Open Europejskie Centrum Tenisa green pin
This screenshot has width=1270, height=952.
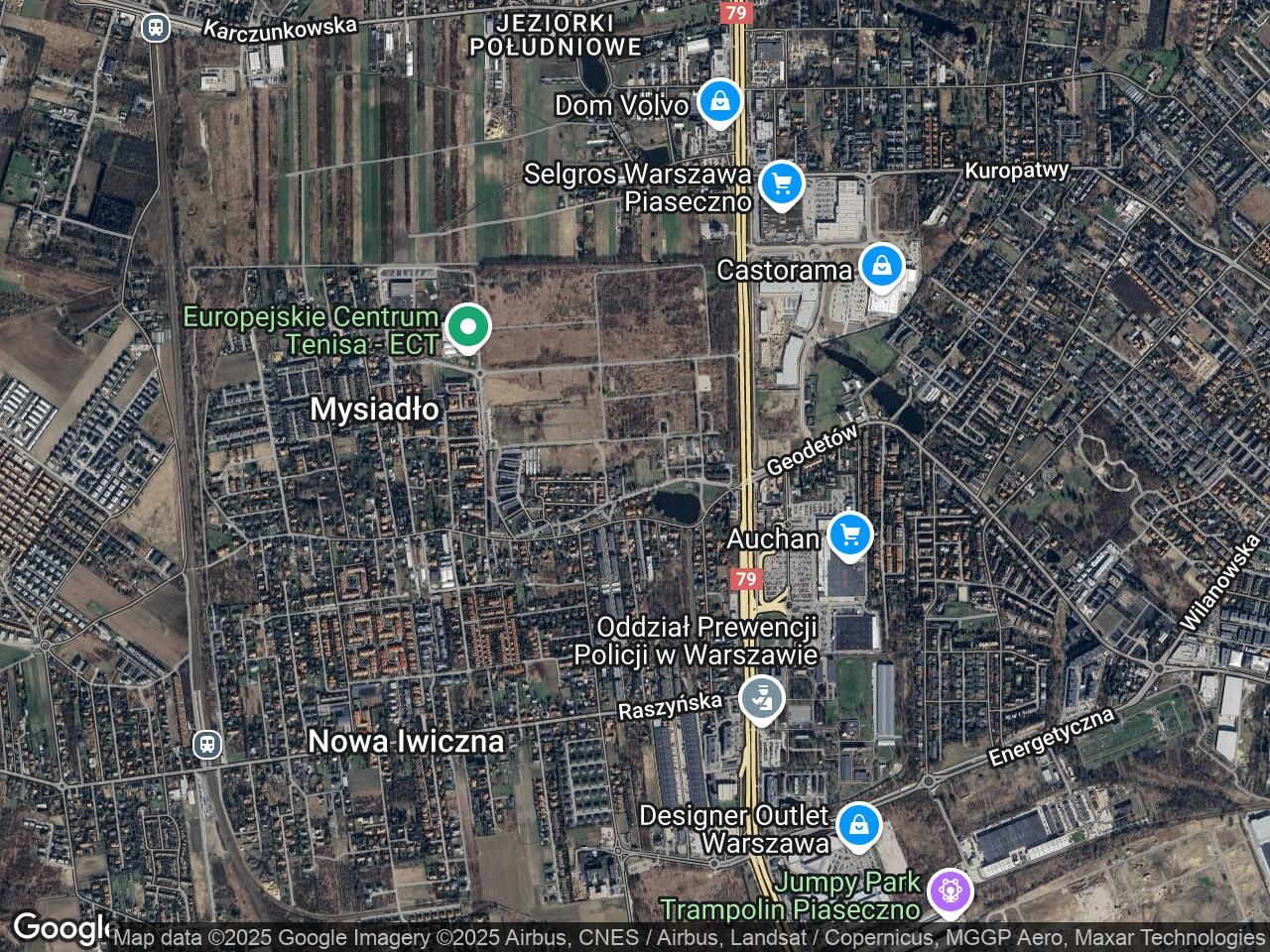tap(467, 326)
